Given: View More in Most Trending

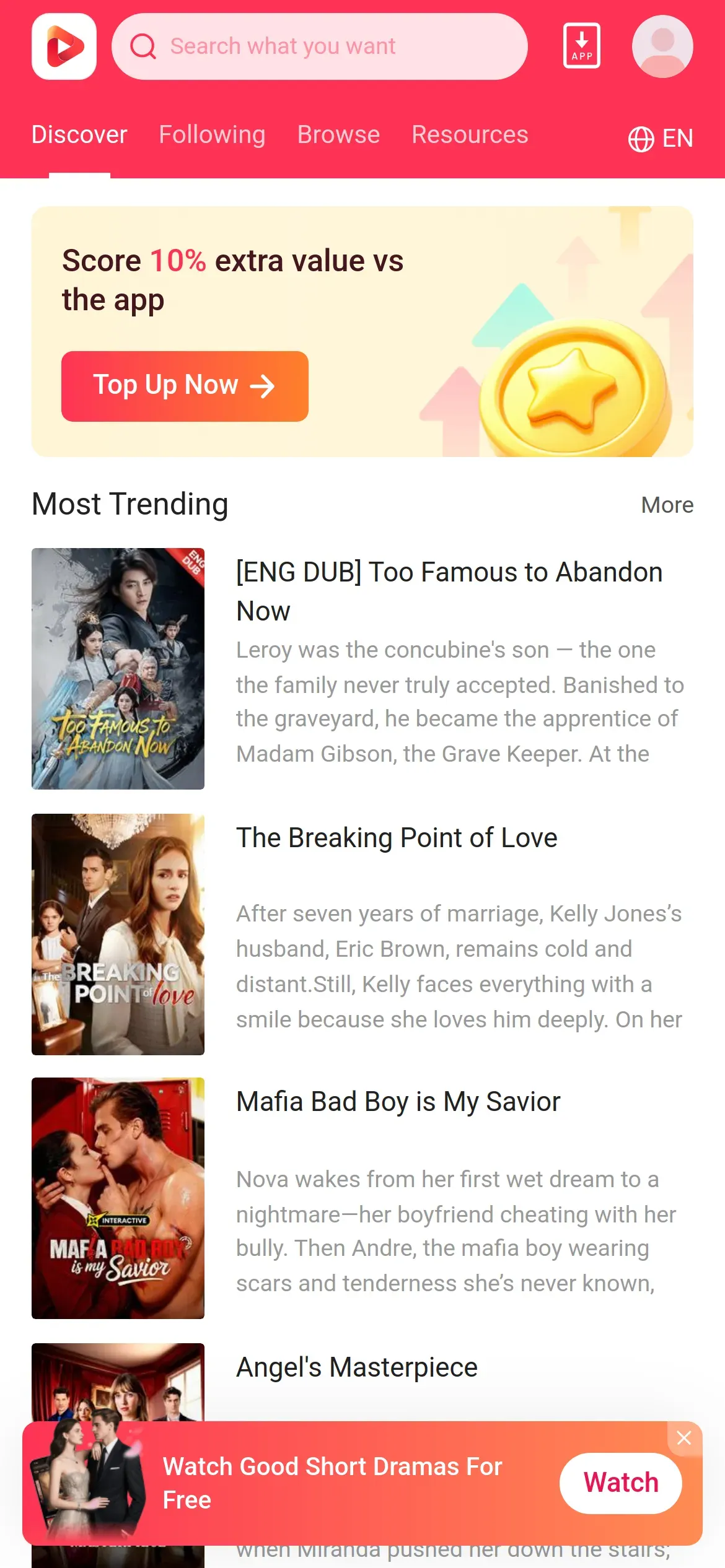Looking at the screenshot, I should click(667, 505).
